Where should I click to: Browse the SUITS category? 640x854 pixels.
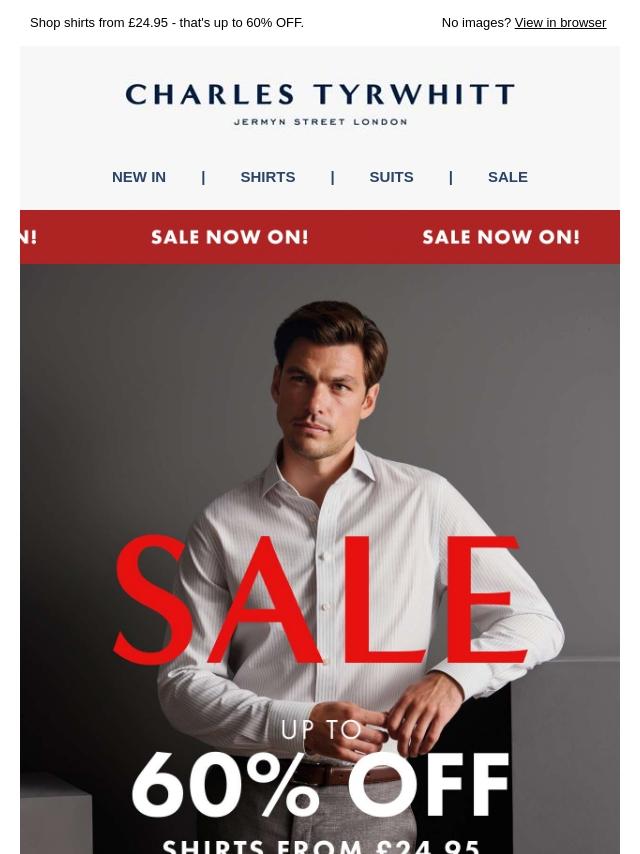391,177
